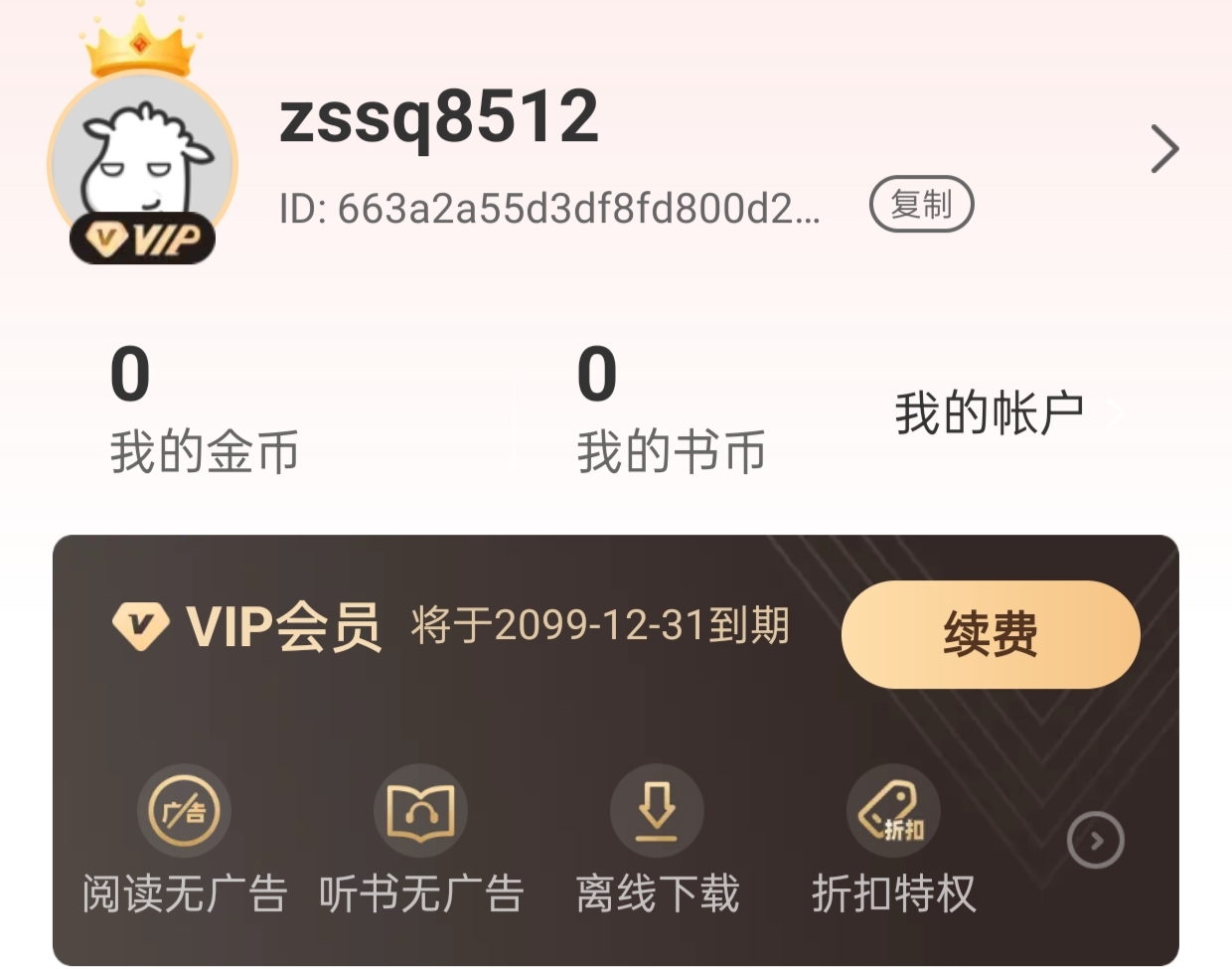Screen dimensions: 1232x969
Task: Open 我的帐户 account page
Action: click(x=1001, y=413)
